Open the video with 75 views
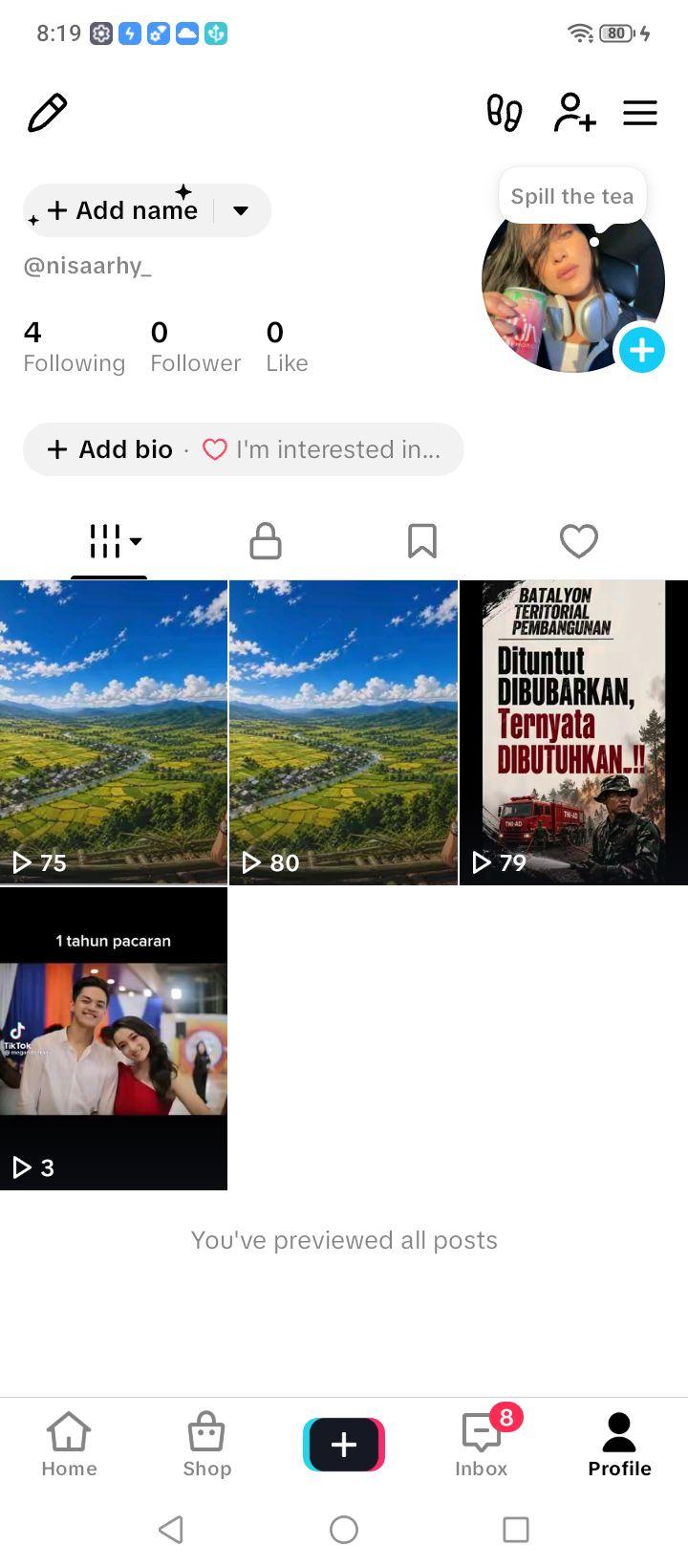 tap(114, 732)
